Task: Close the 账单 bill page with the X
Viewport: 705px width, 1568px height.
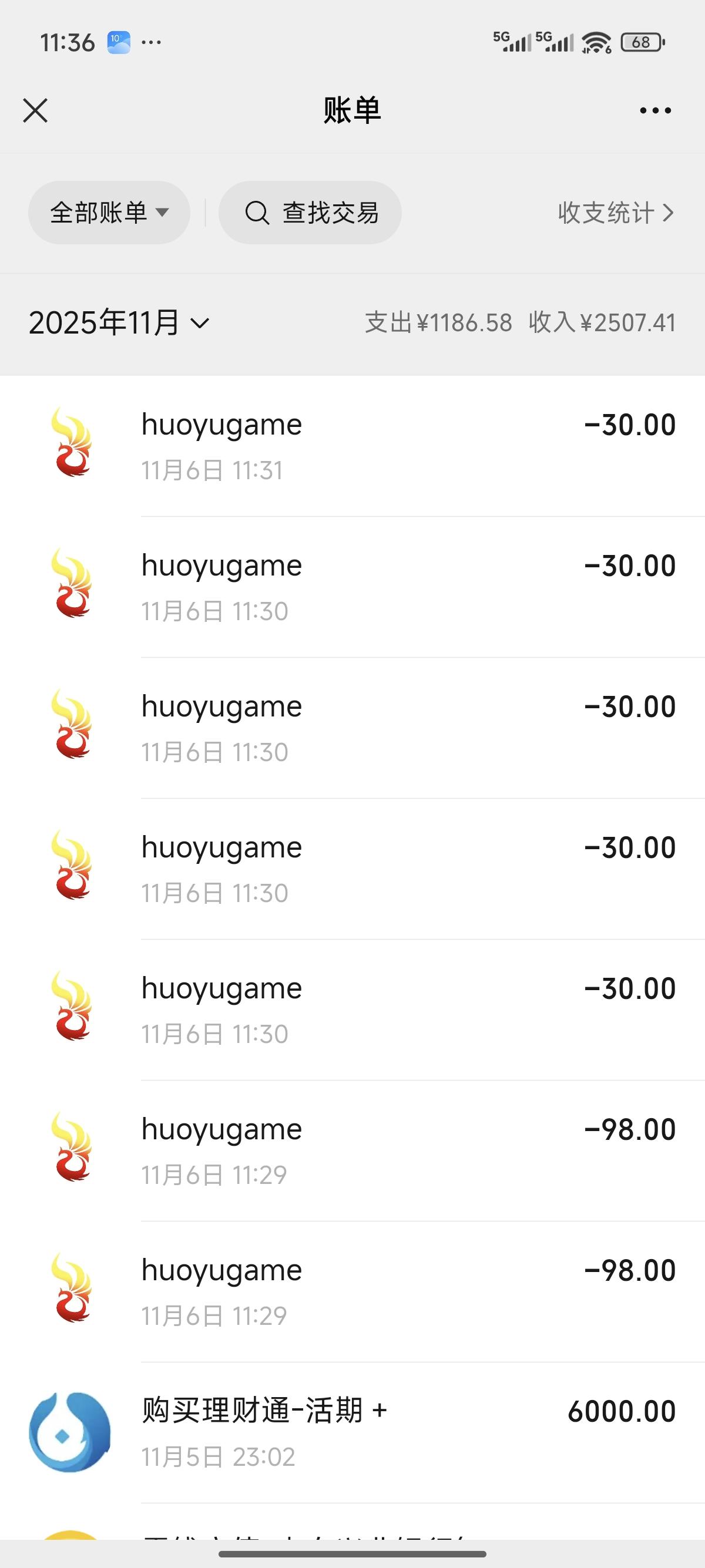Action: pos(35,110)
